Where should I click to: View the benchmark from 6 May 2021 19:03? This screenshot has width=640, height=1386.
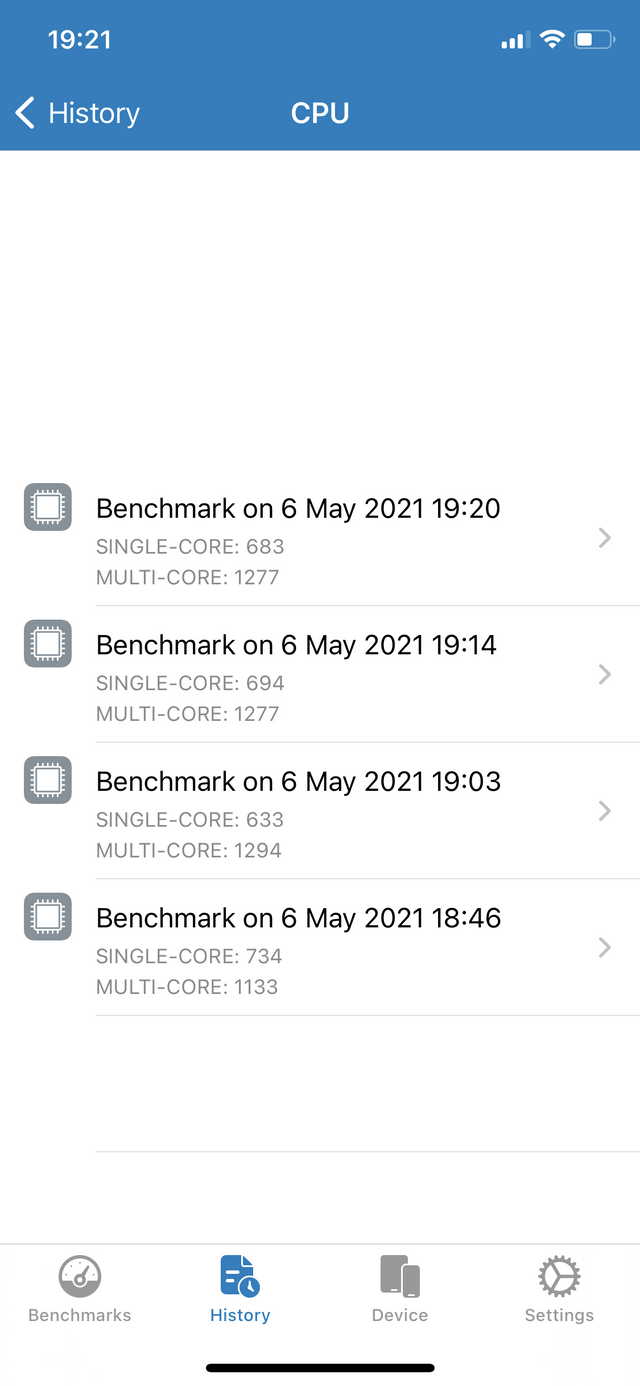(320, 811)
